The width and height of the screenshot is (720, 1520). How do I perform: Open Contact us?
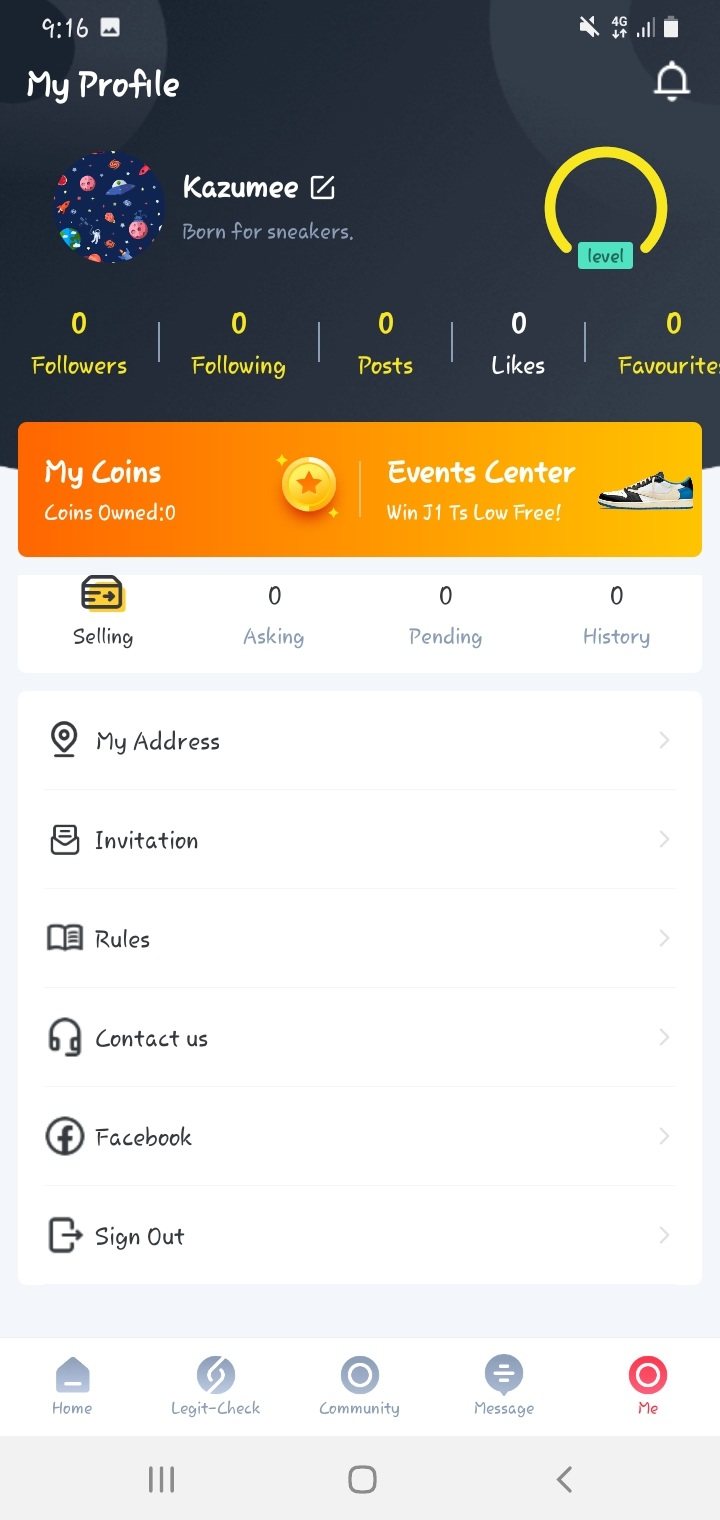tap(360, 1038)
